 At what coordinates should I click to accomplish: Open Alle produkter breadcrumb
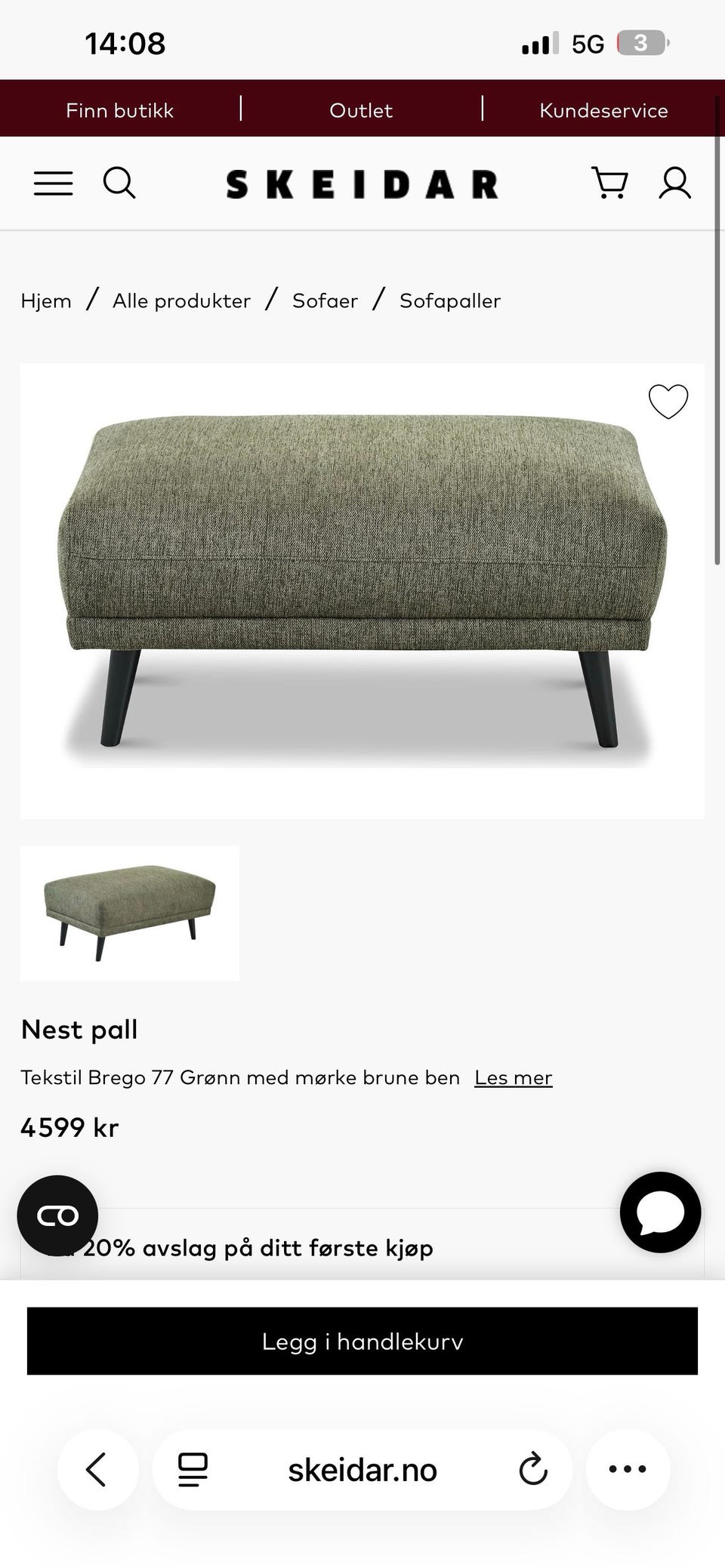pyautogui.click(x=181, y=300)
